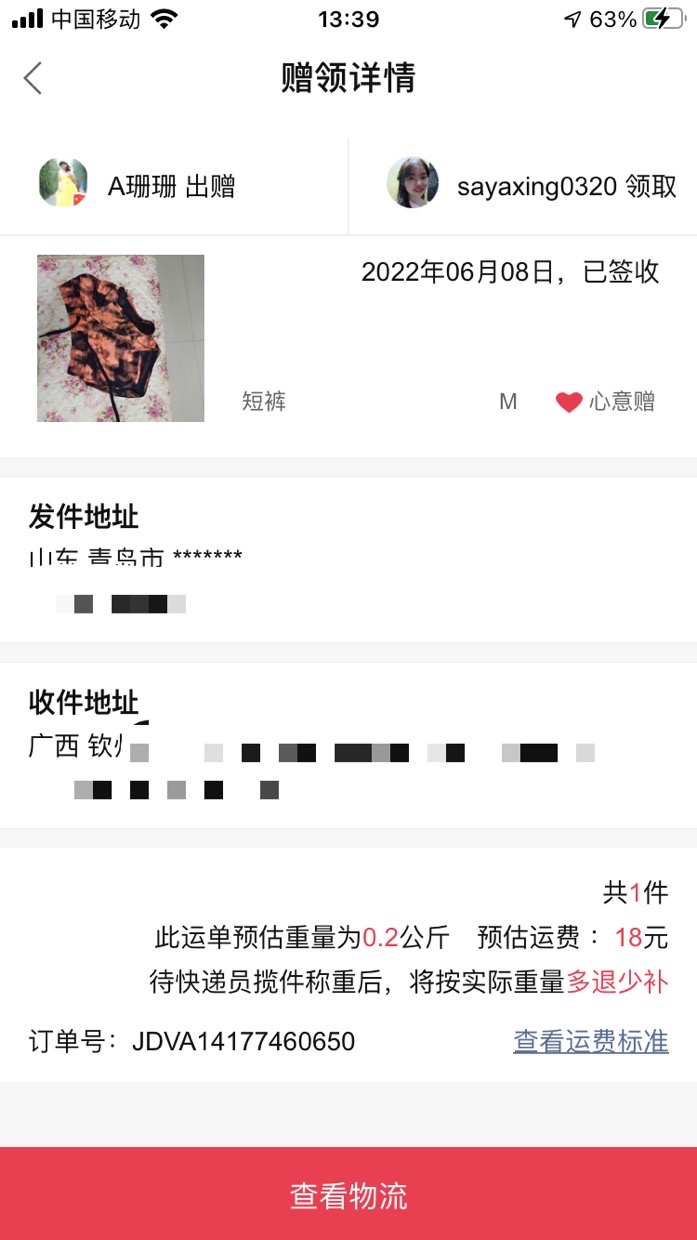Go back using the top-left arrow
The height and width of the screenshot is (1240, 697).
pyautogui.click(x=33, y=78)
